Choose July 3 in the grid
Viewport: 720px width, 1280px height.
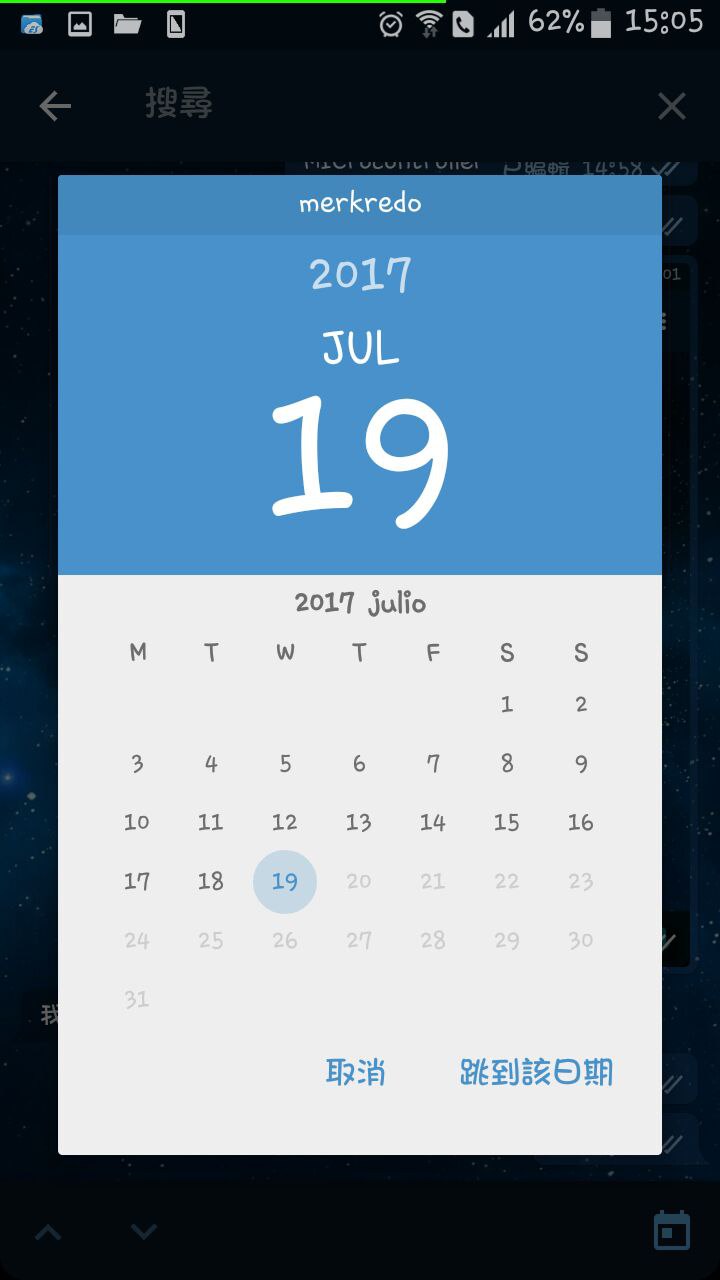tap(137, 764)
